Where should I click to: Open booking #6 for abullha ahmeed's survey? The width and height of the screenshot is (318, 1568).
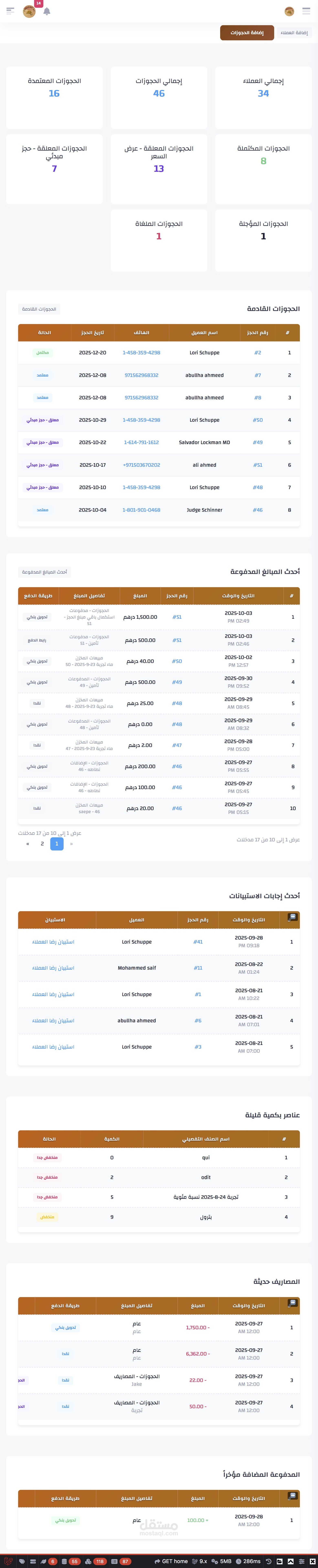pos(198,1021)
